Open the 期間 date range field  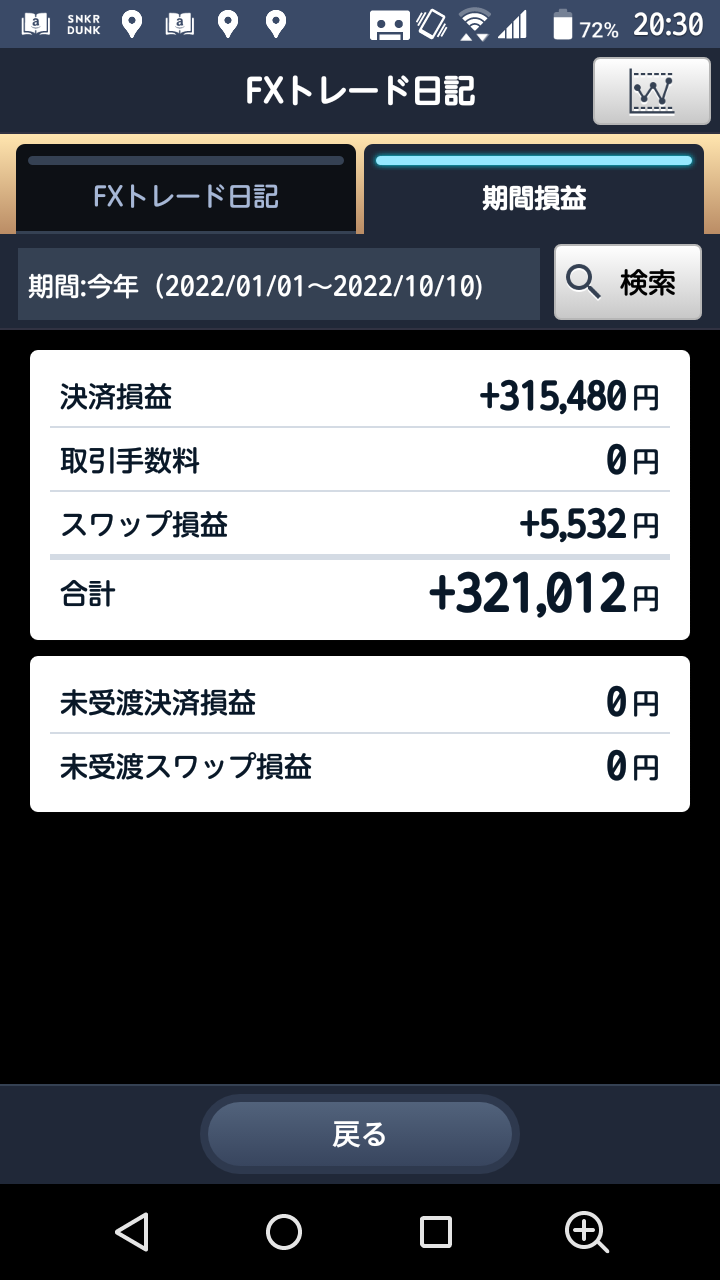click(x=279, y=284)
